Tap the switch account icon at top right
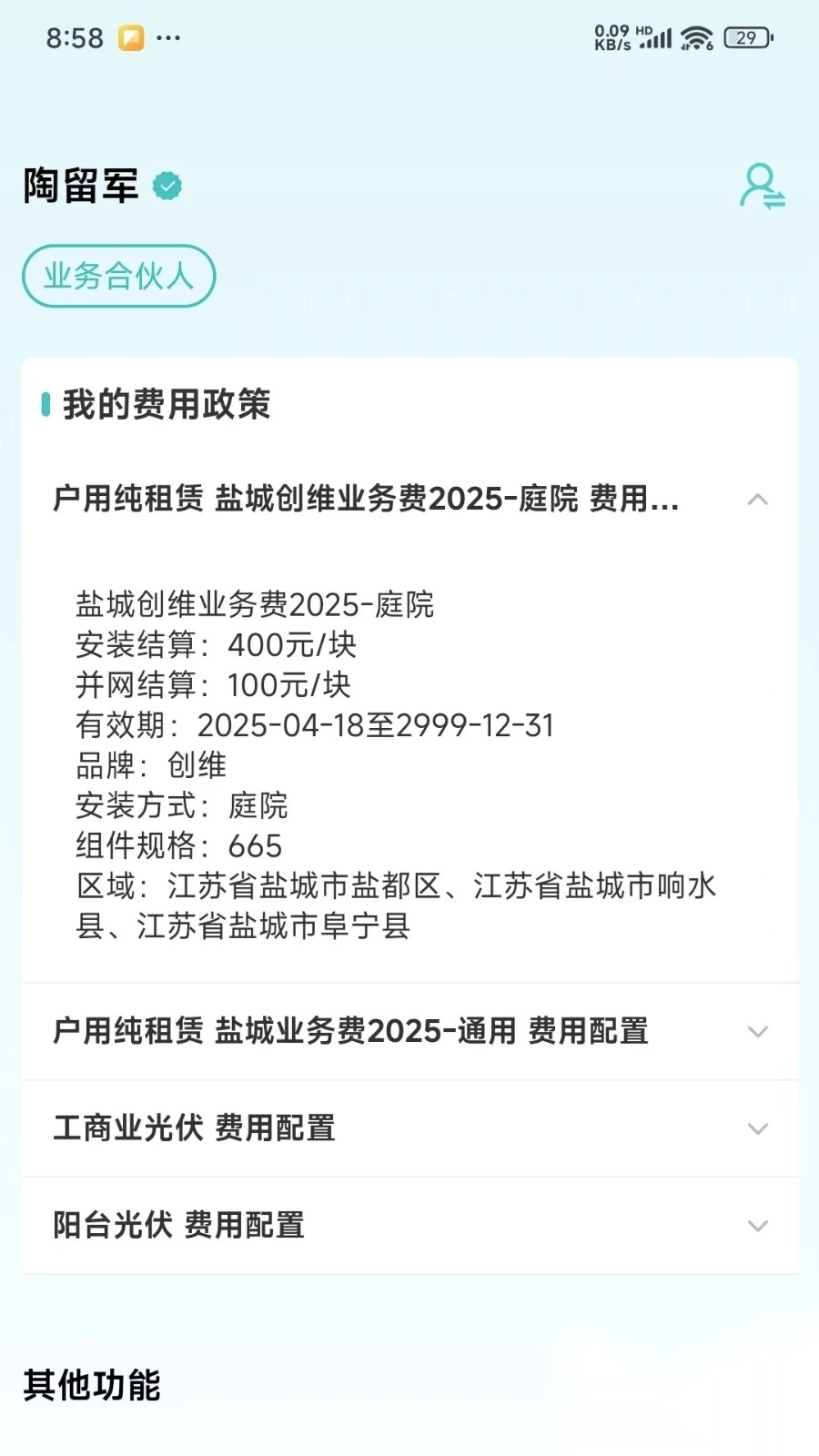 click(x=761, y=186)
